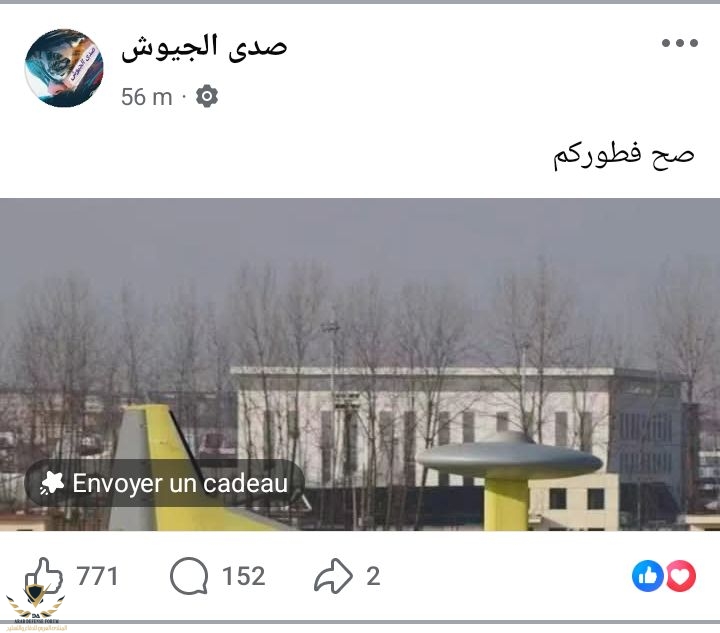View the list of post reactions

click(664, 575)
